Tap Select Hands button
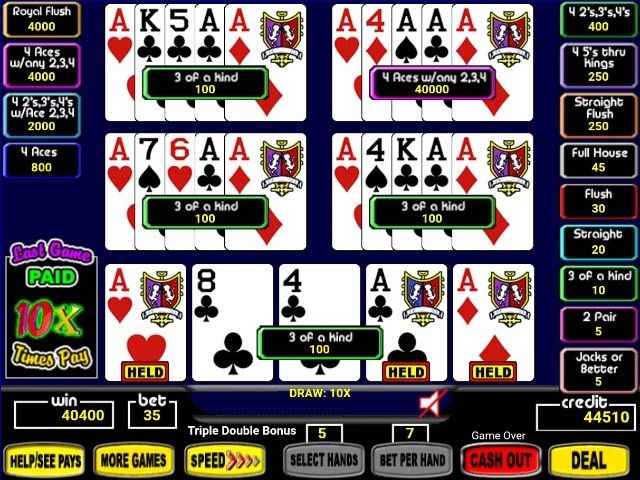 tap(323, 460)
